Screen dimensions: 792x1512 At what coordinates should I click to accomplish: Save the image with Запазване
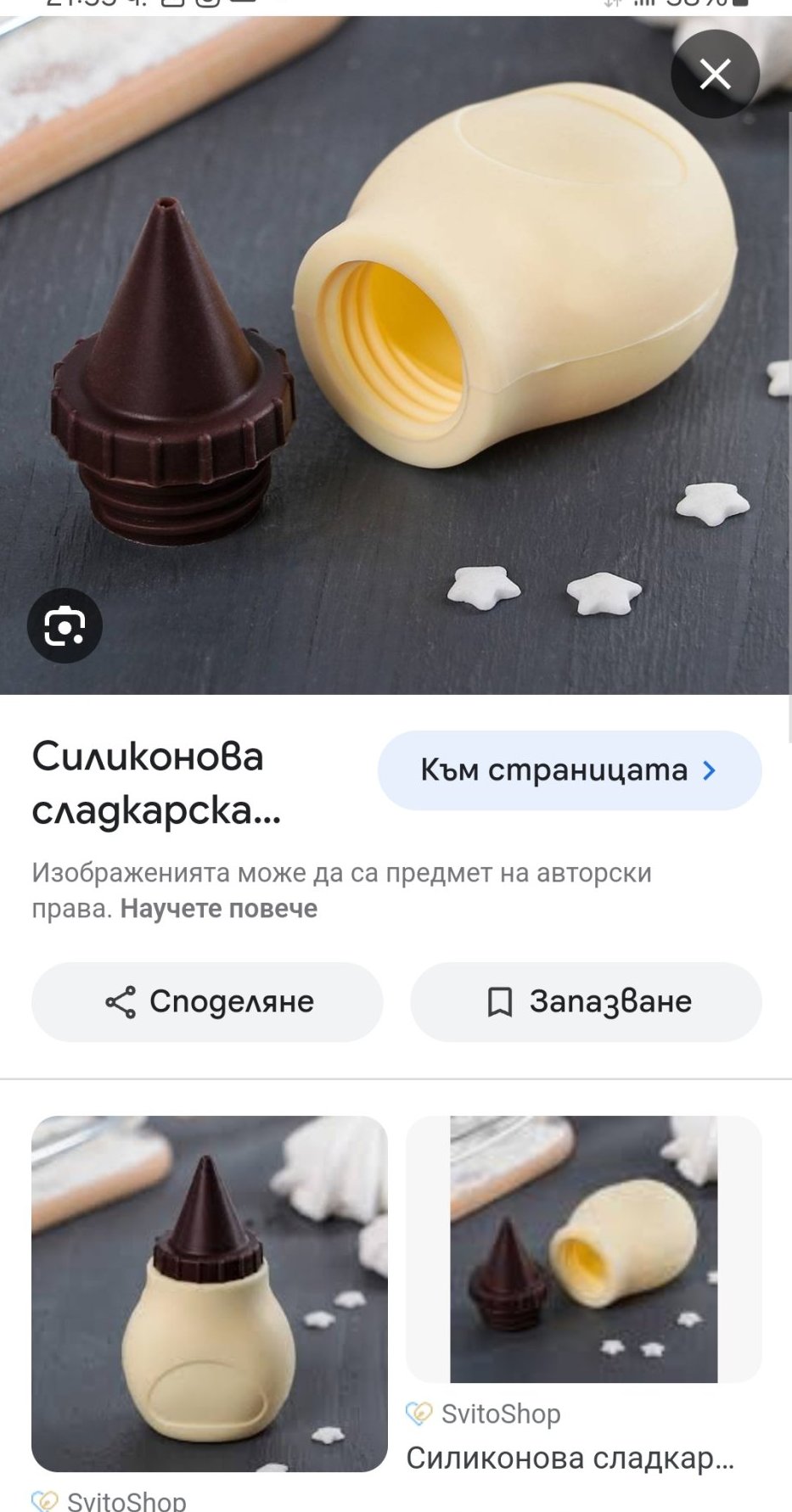(586, 1002)
